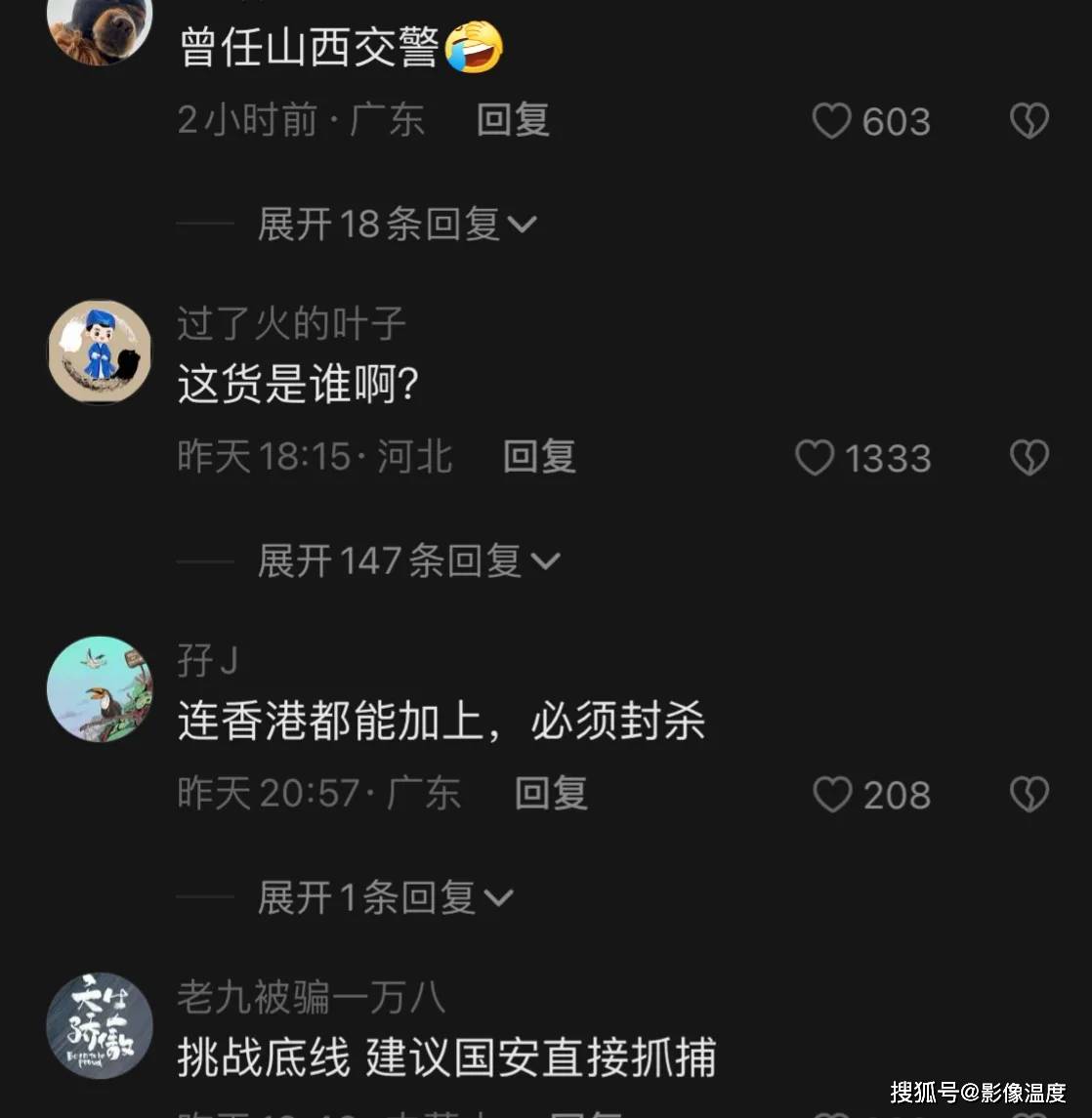Image resolution: width=1092 pixels, height=1118 pixels.
Task: Toggle the like heart showing 1333
Action: coord(815,457)
